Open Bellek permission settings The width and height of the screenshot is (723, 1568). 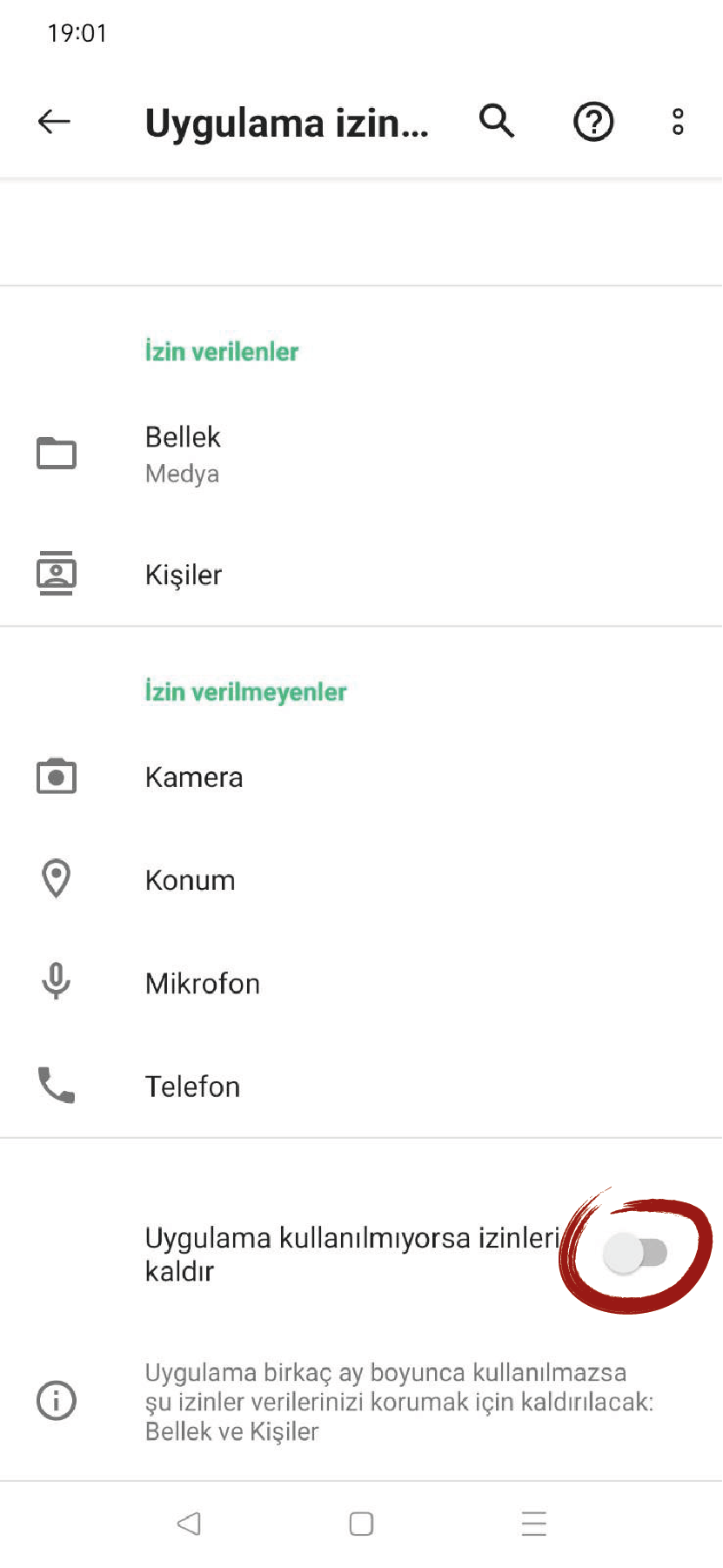[361, 454]
